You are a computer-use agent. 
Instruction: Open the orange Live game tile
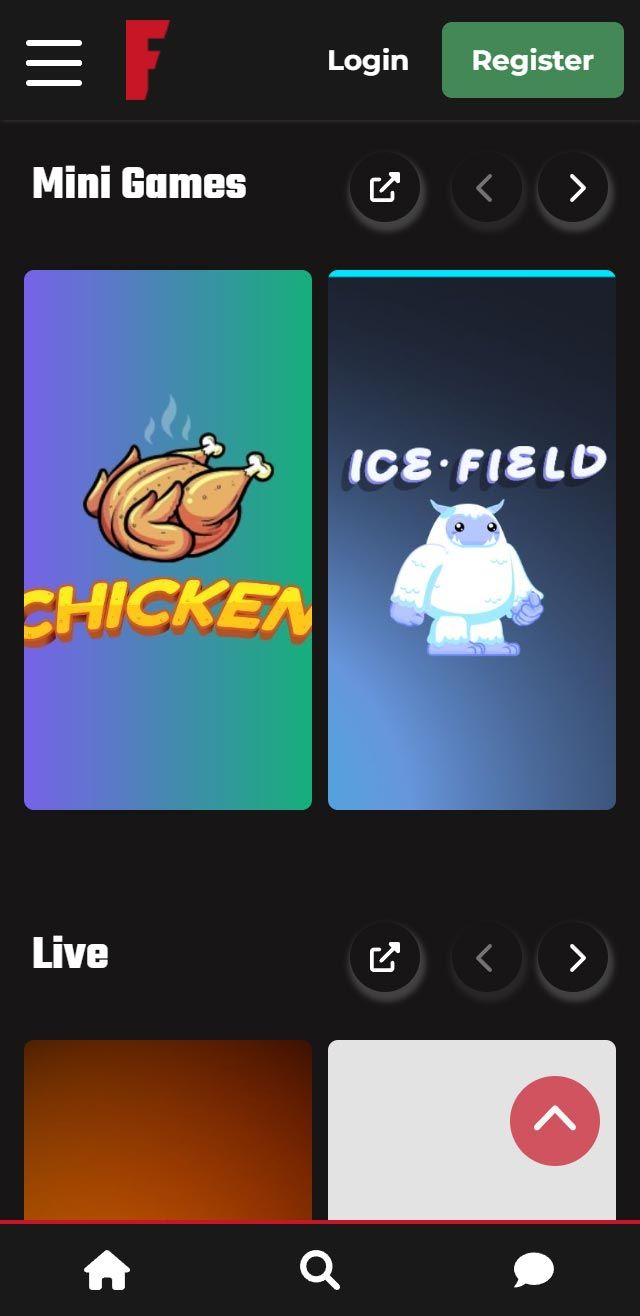click(168, 1130)
